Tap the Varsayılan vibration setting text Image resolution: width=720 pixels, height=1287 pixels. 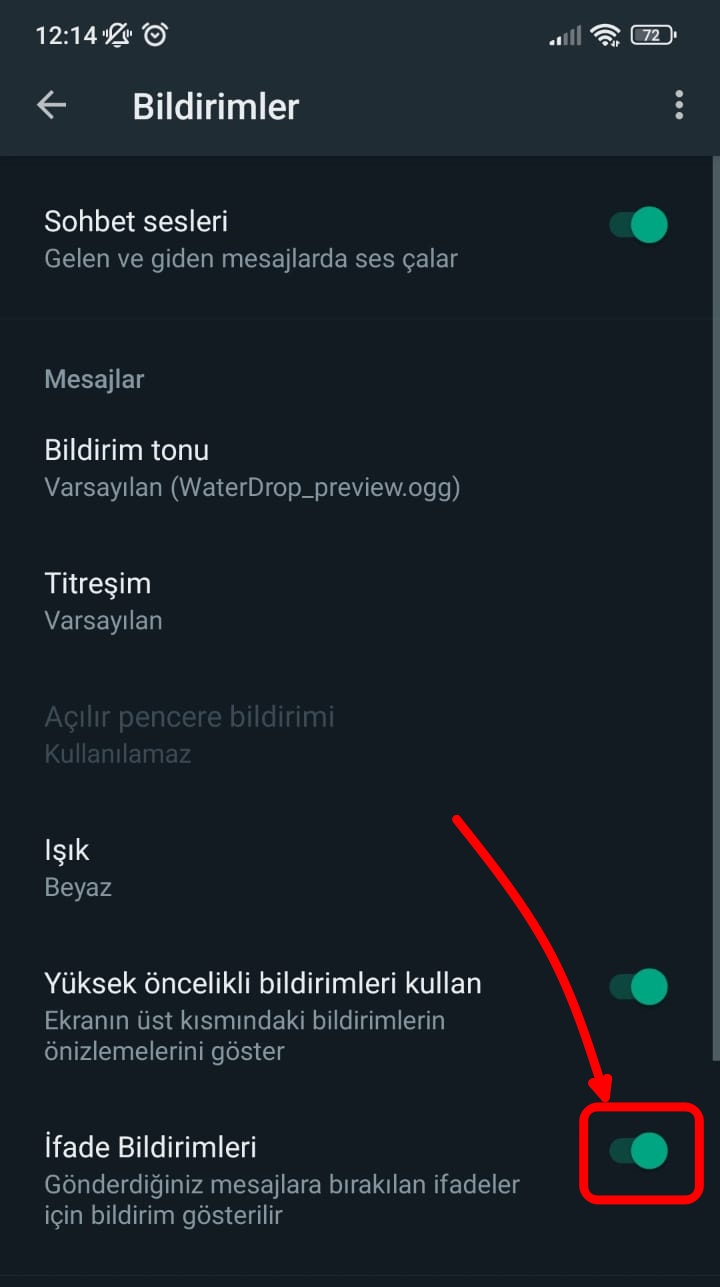tap(103, 620)
